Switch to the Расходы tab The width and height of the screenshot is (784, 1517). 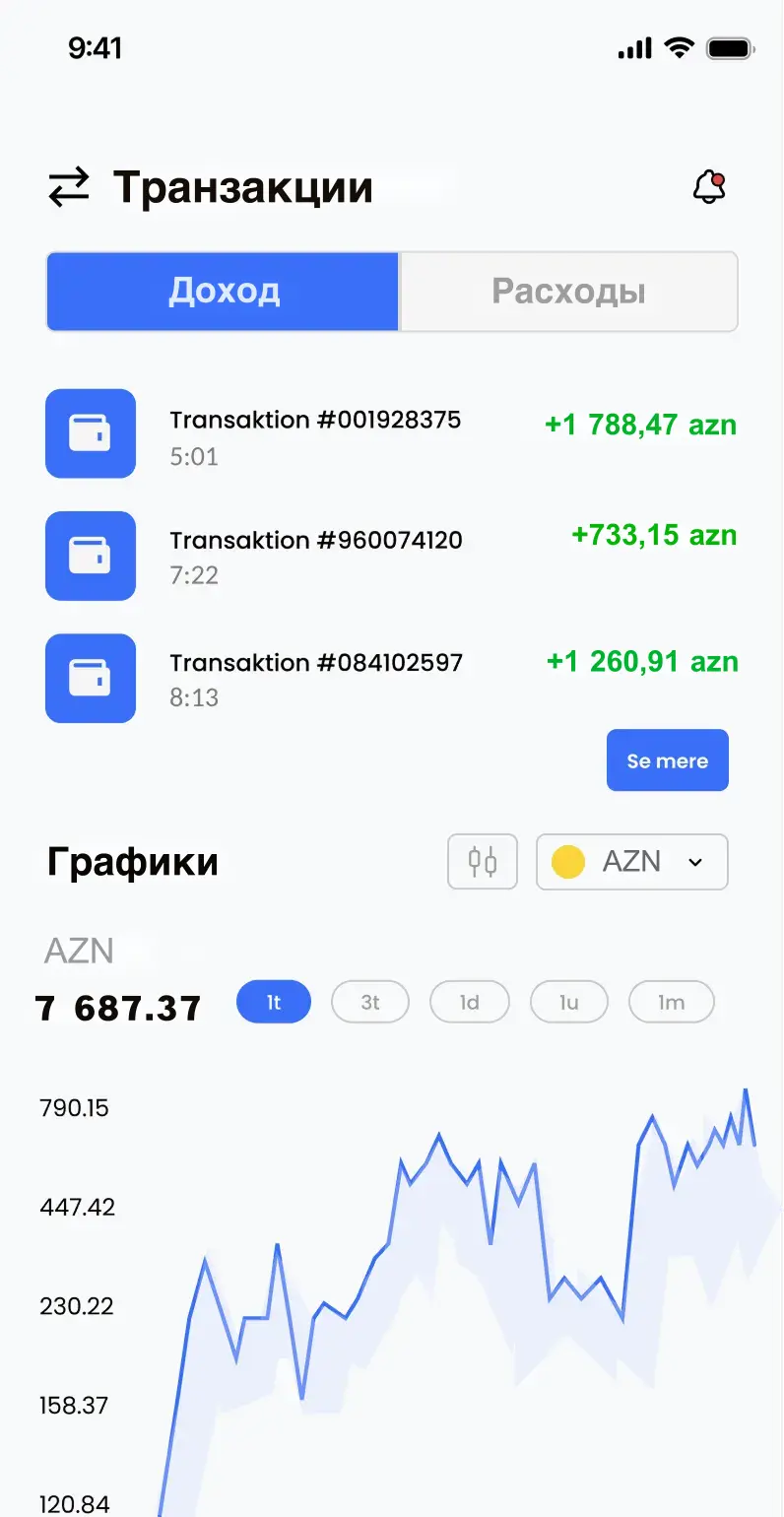568,292
